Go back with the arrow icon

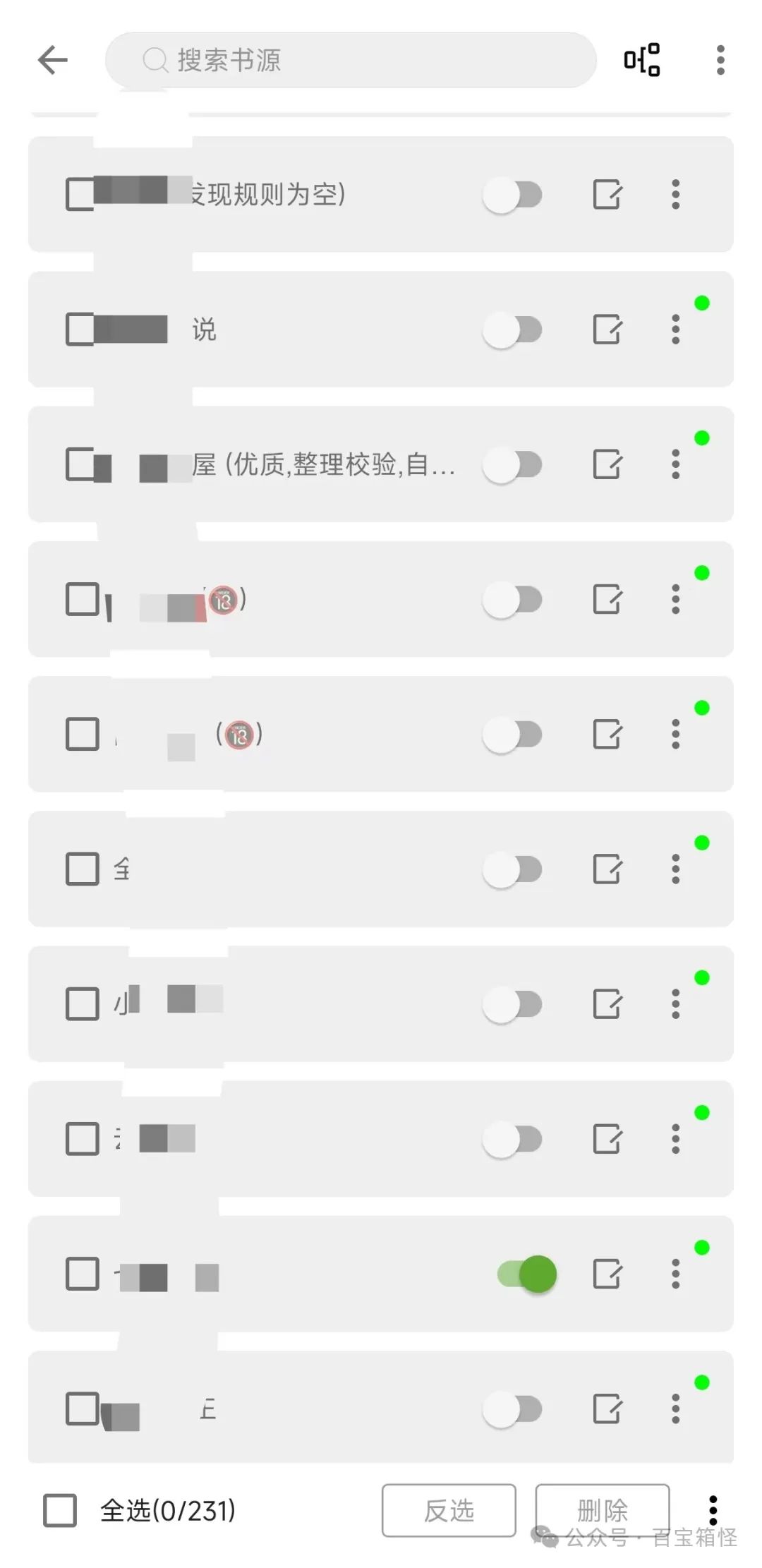53,60
